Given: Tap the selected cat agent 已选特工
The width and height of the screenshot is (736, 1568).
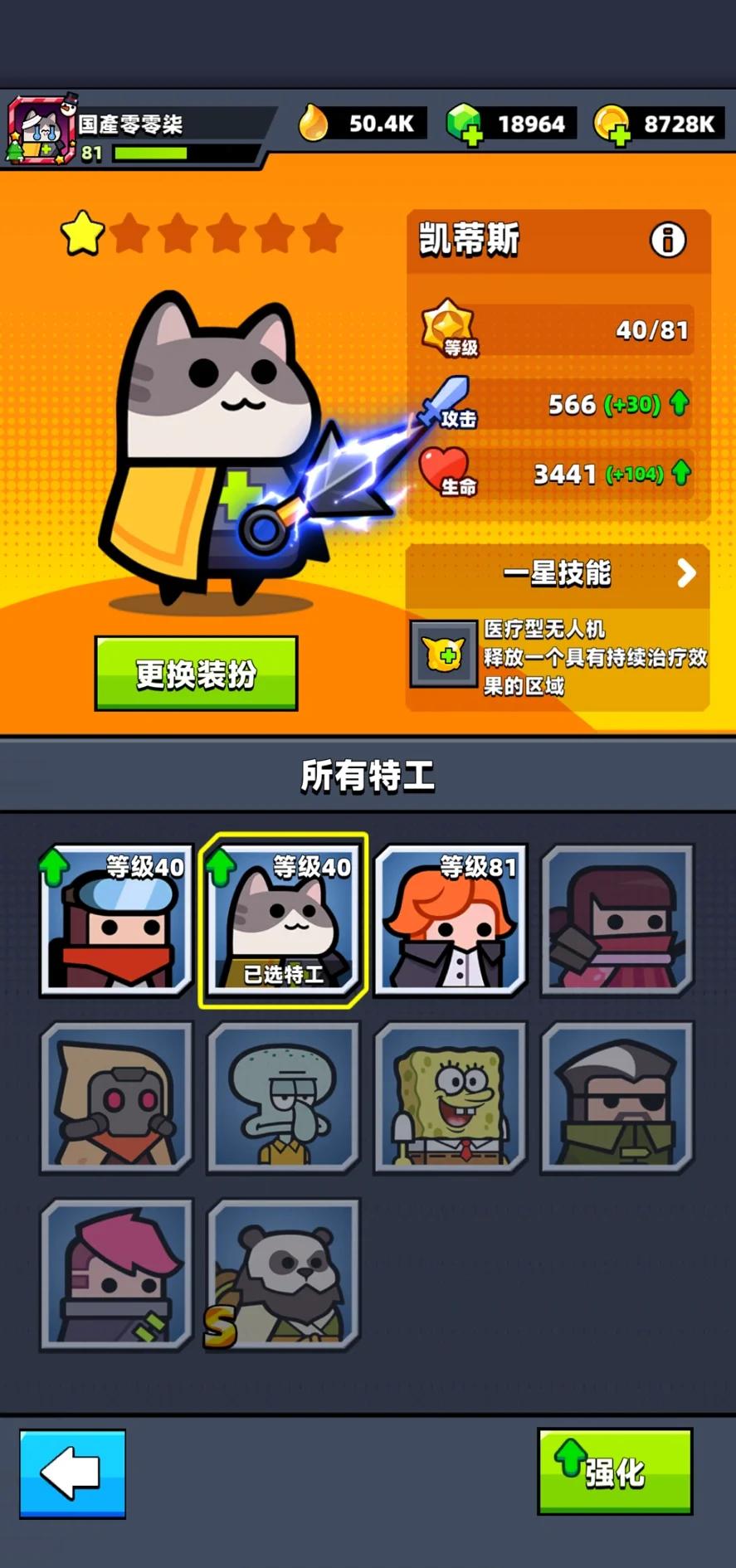Looking at the screenshot, I should click(x=283, y=919).
